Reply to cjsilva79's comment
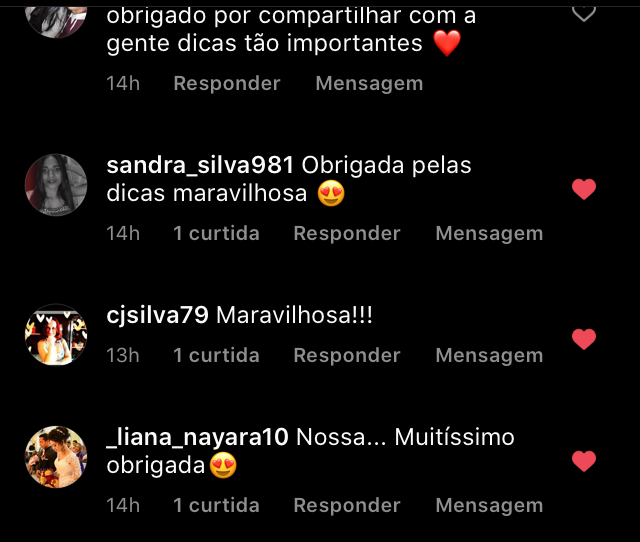Image resolution: width=640 pixels, height=542 pixels. click(347, 355)
